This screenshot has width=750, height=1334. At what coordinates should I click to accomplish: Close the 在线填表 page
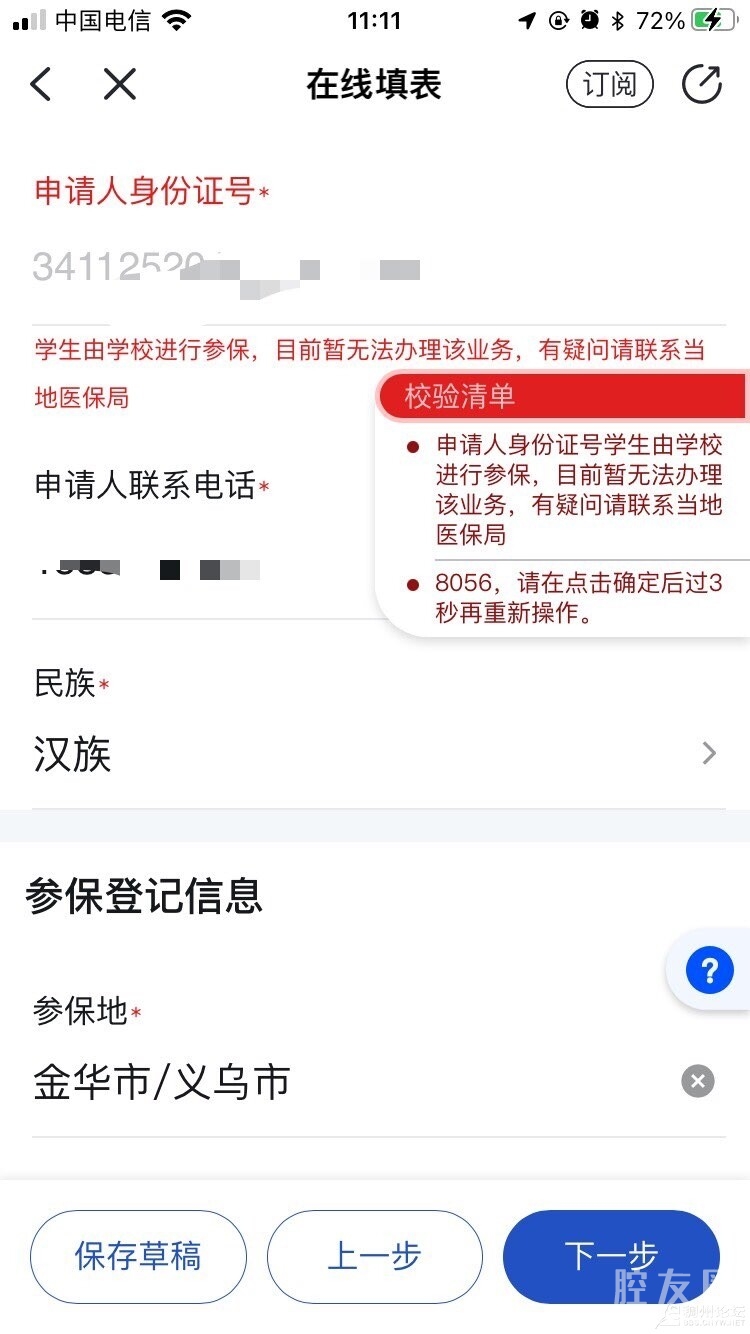[x=119, y=85]
